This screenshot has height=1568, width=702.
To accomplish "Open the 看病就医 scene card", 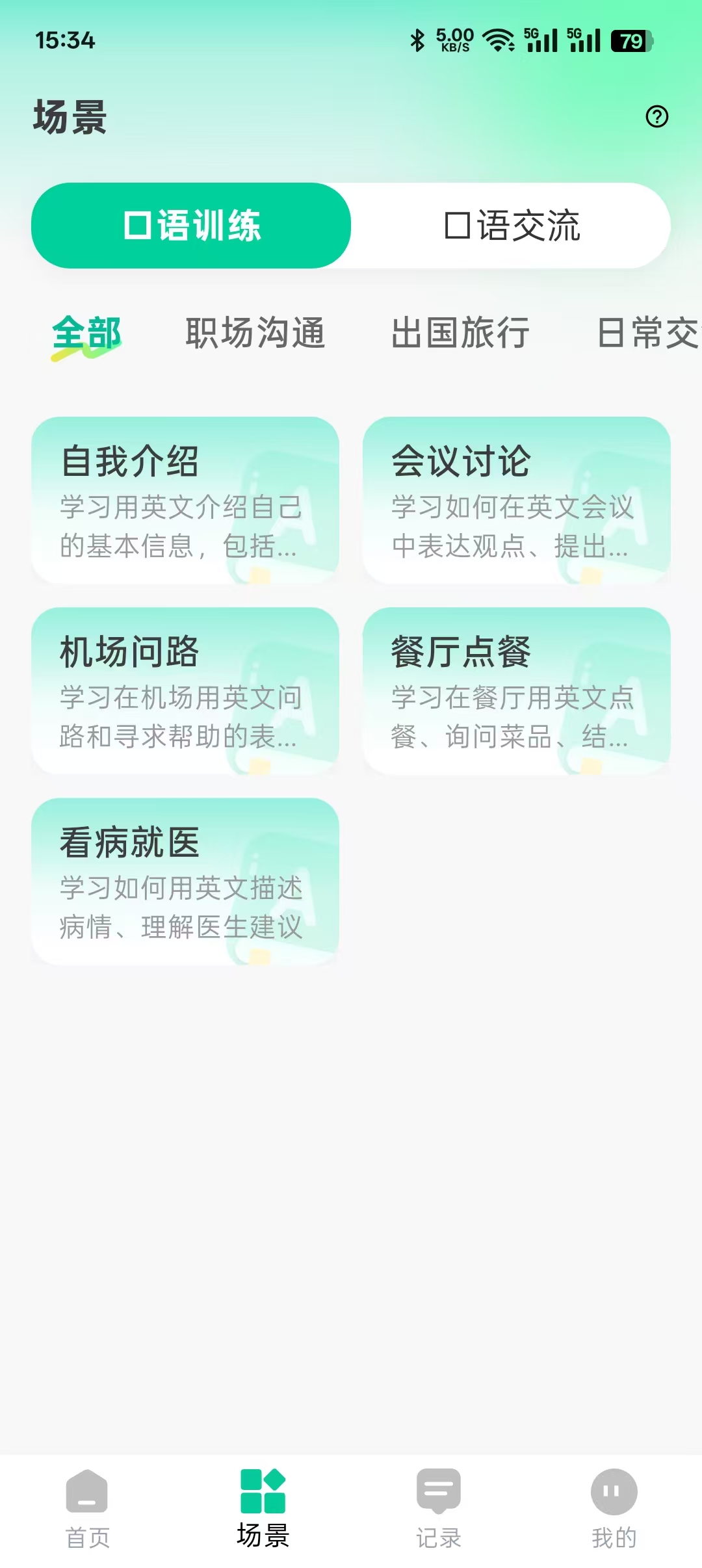I will point(185,882).
